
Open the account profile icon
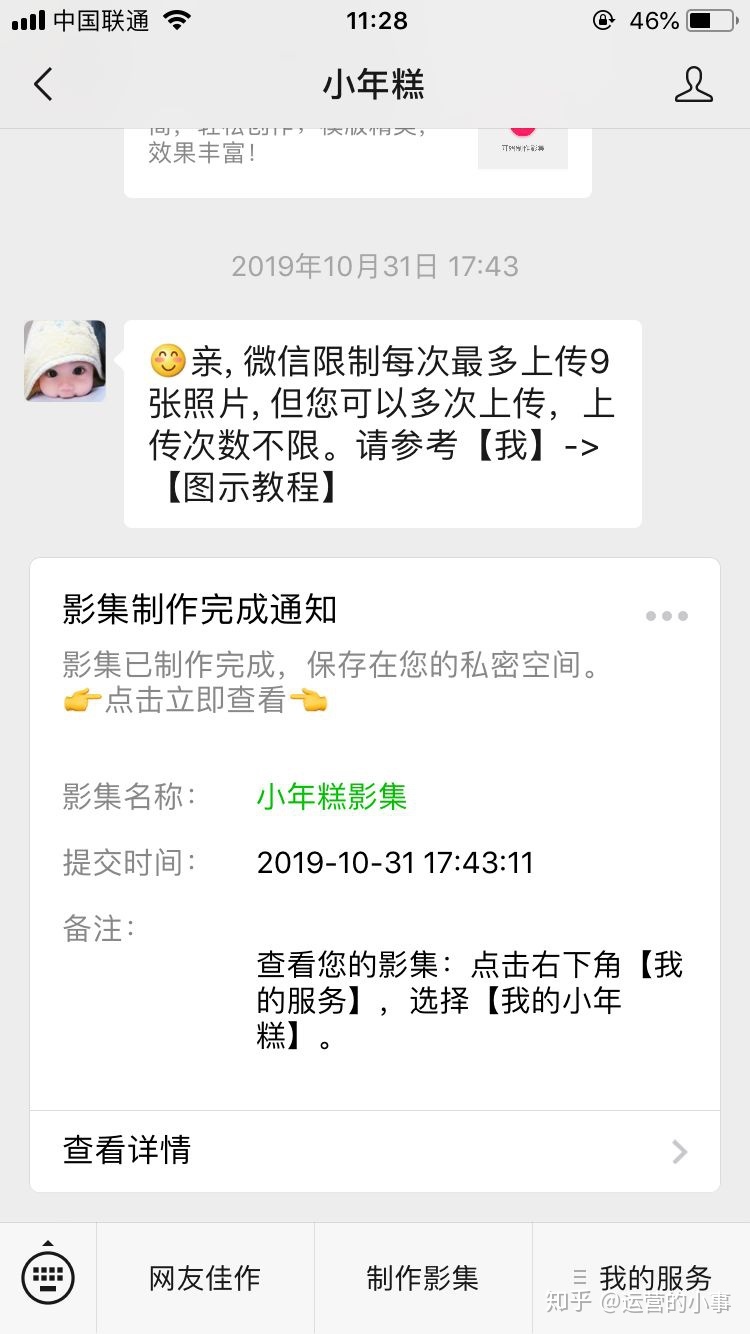[693, 85]
